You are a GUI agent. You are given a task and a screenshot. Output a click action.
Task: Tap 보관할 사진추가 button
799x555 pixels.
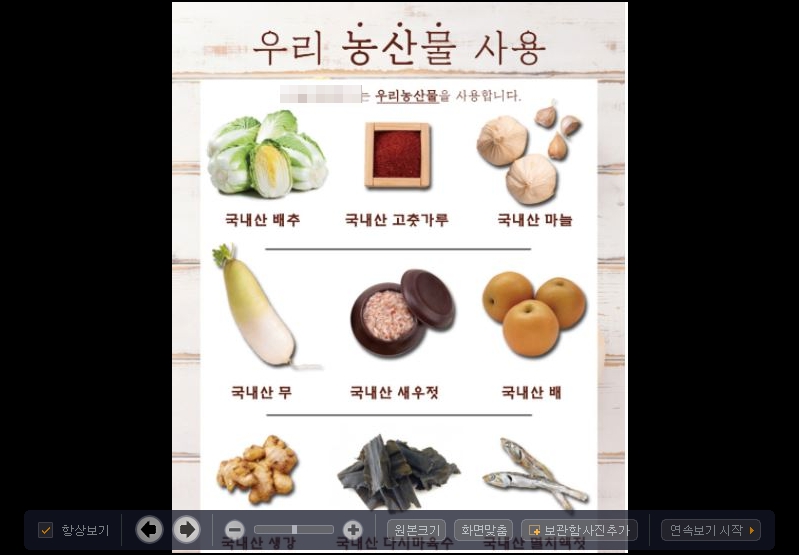click(579, 530)
